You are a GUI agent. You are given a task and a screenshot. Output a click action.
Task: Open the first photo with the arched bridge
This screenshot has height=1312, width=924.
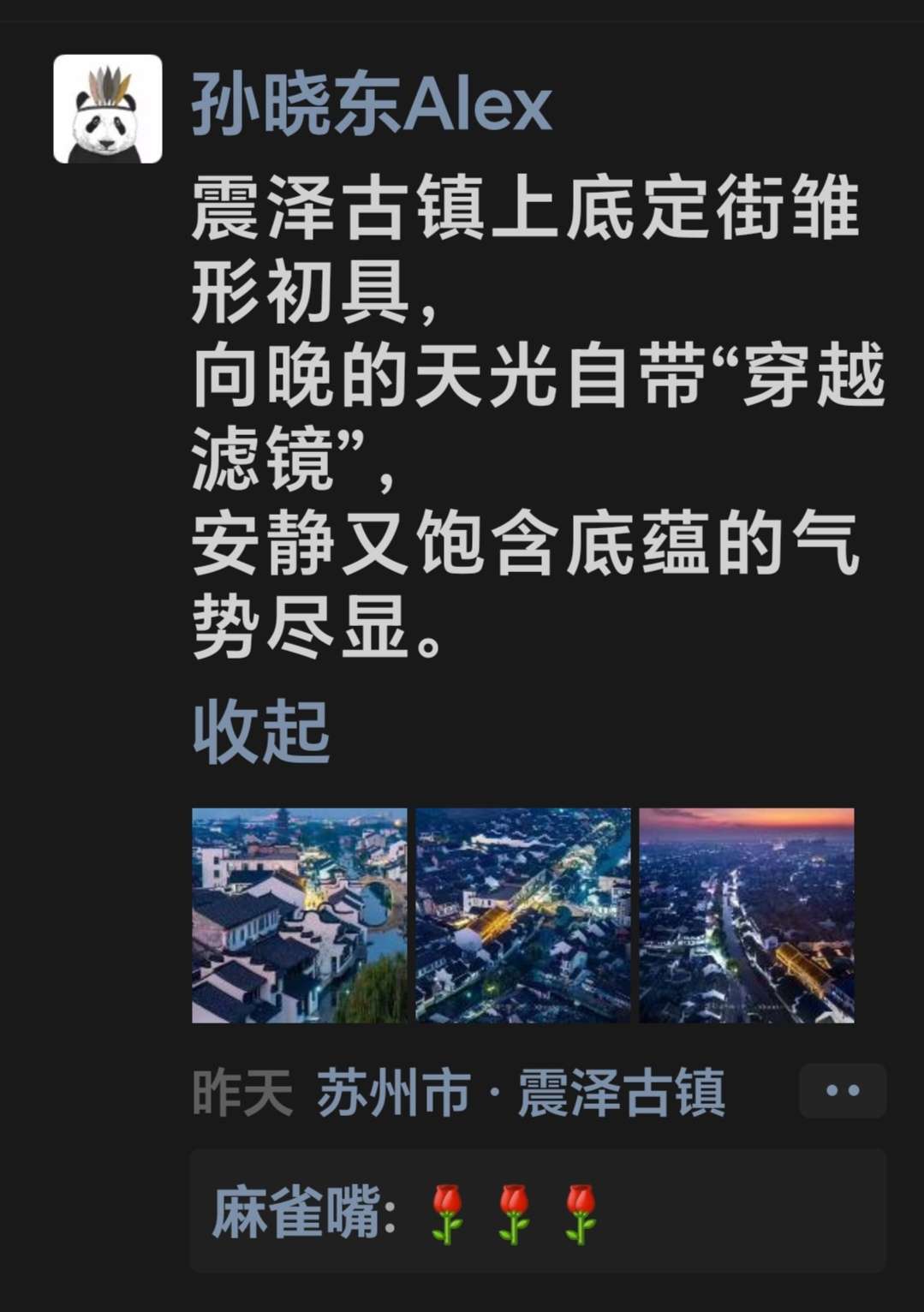click(x=299, y=915)
